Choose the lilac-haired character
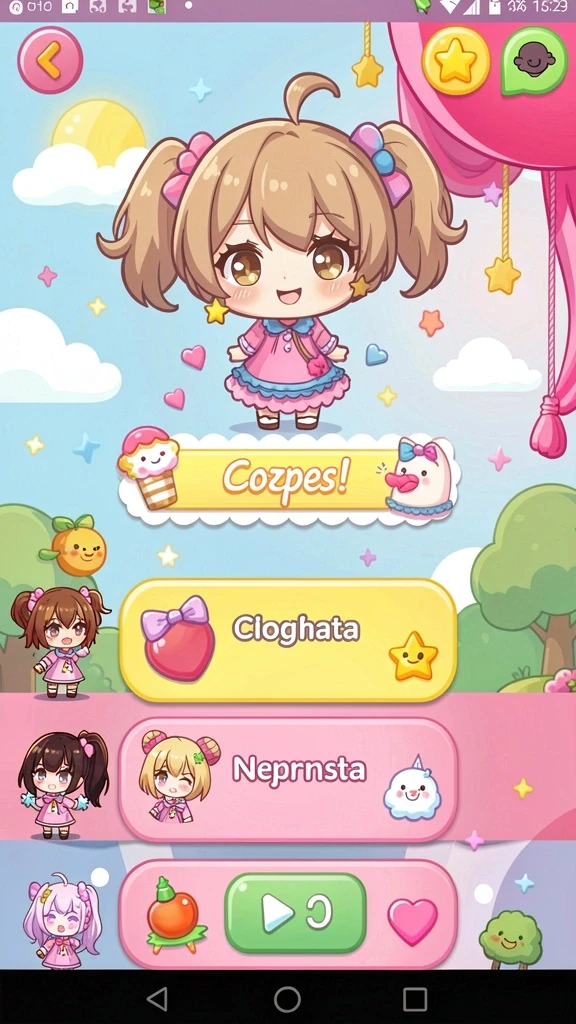This screenshot has width=576, height=1024. pos(62,921)
